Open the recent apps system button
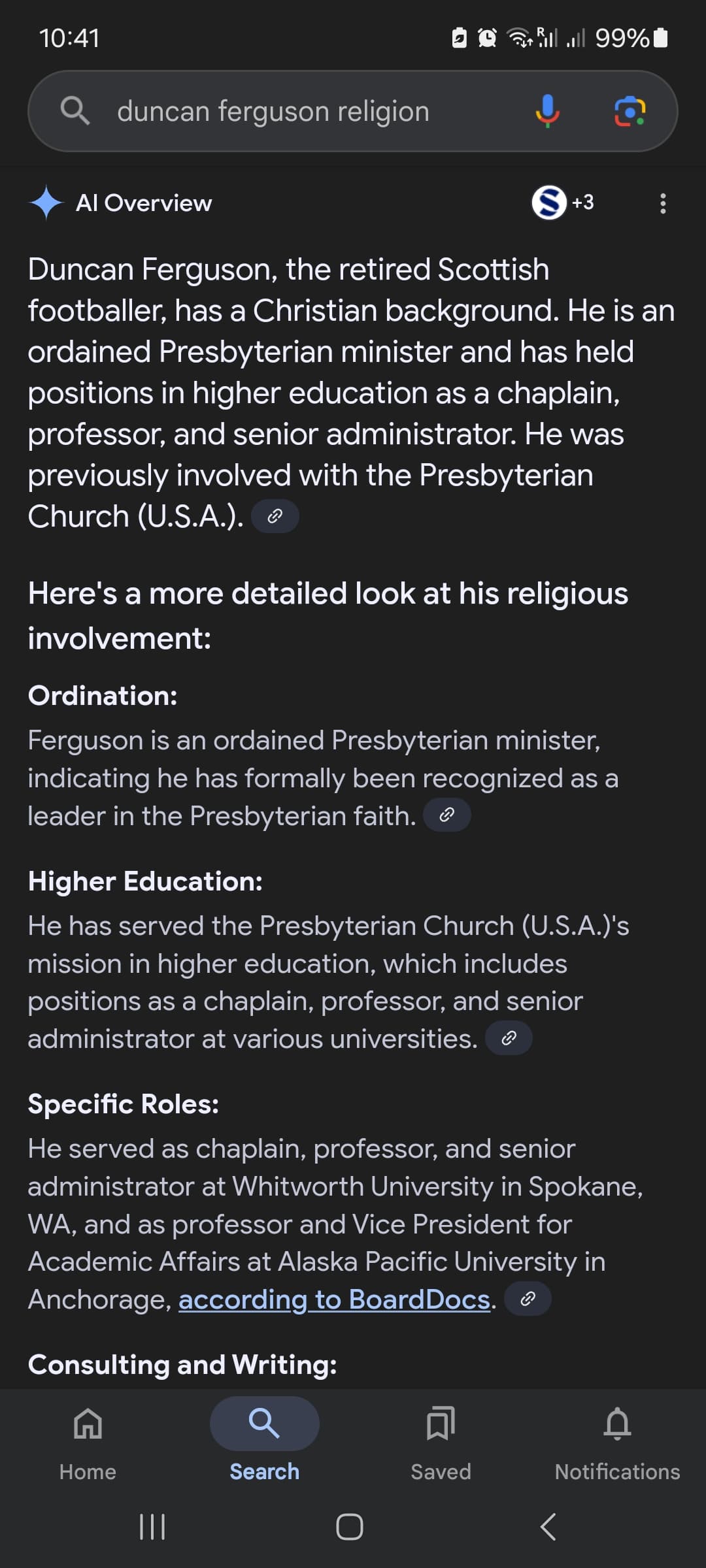 (152, 1527)
